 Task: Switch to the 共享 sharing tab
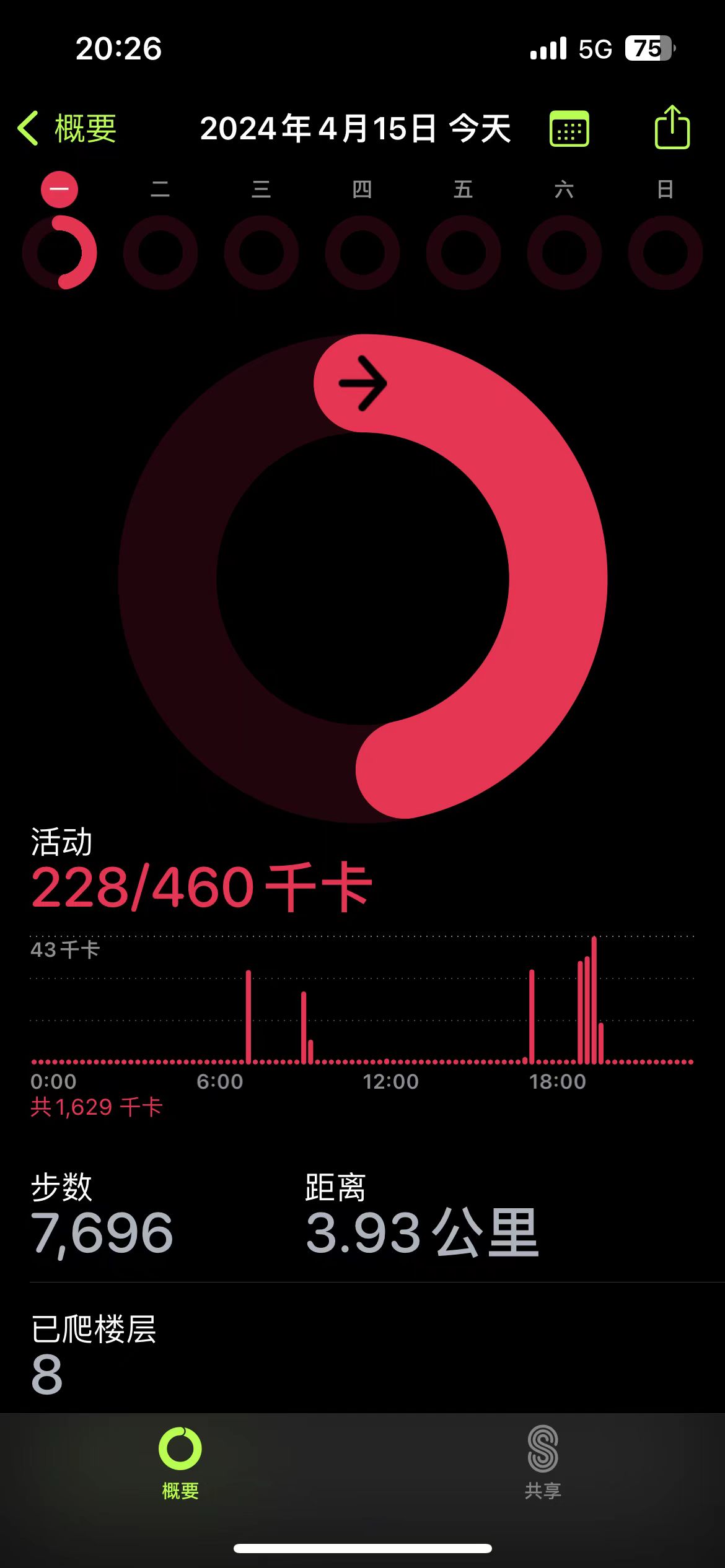pyautogui.click(x=543, y=1461)
